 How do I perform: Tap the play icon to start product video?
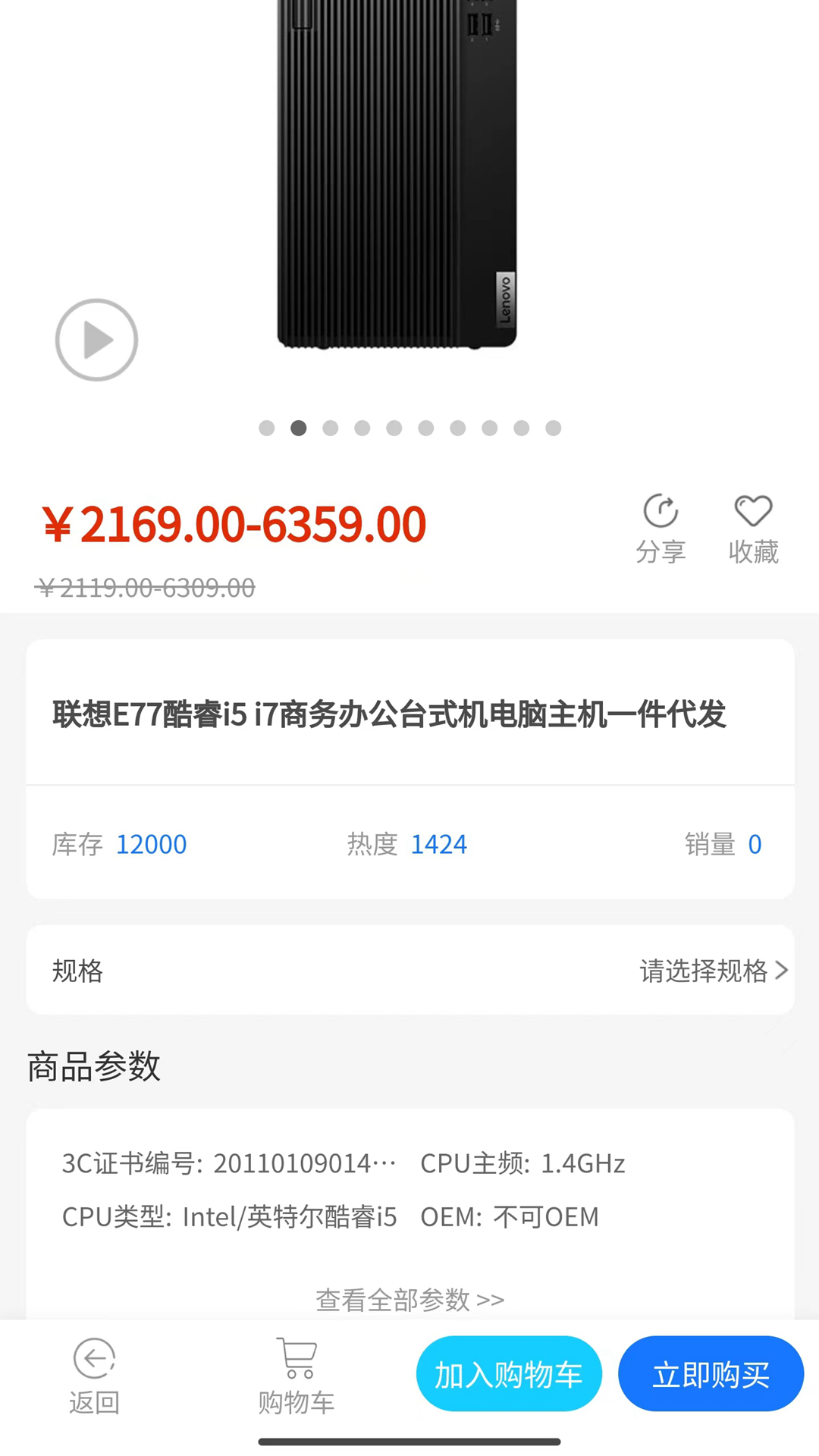click(96, 340)
